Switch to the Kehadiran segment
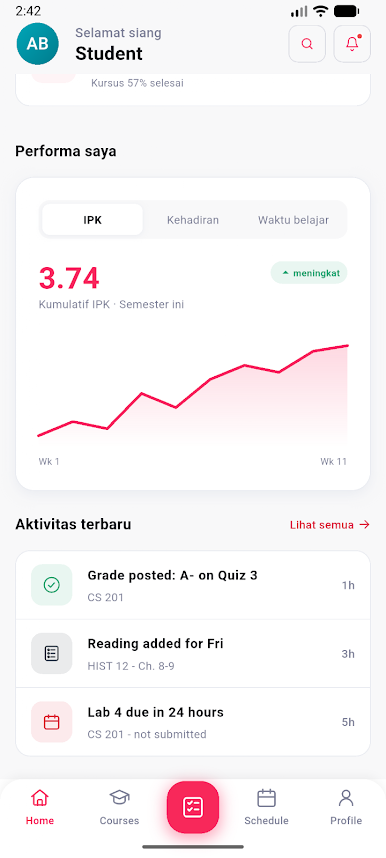Image resolution: width=386 pixels, height=858 pixels. 193,220
